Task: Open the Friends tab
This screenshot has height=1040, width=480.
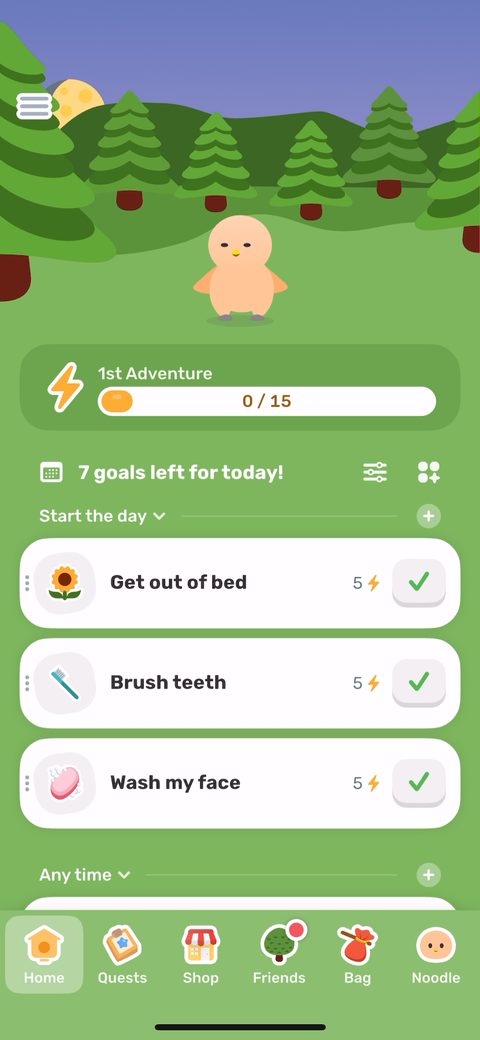Action: pos(279,954)
